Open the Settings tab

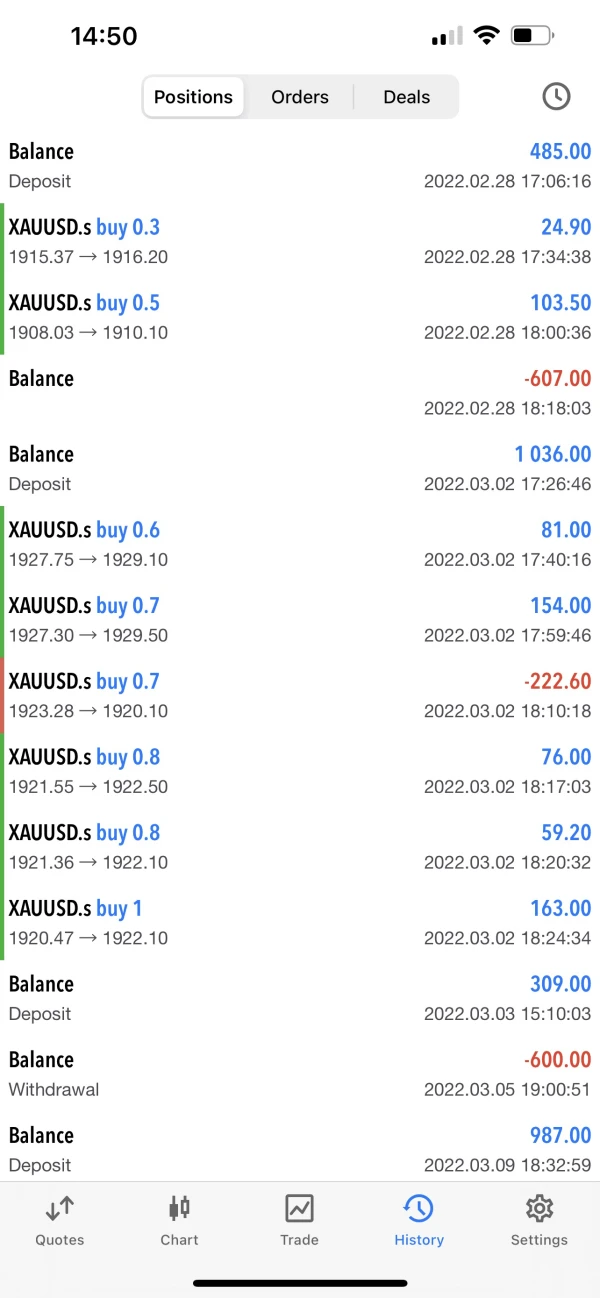click(x=539, y=1220)
